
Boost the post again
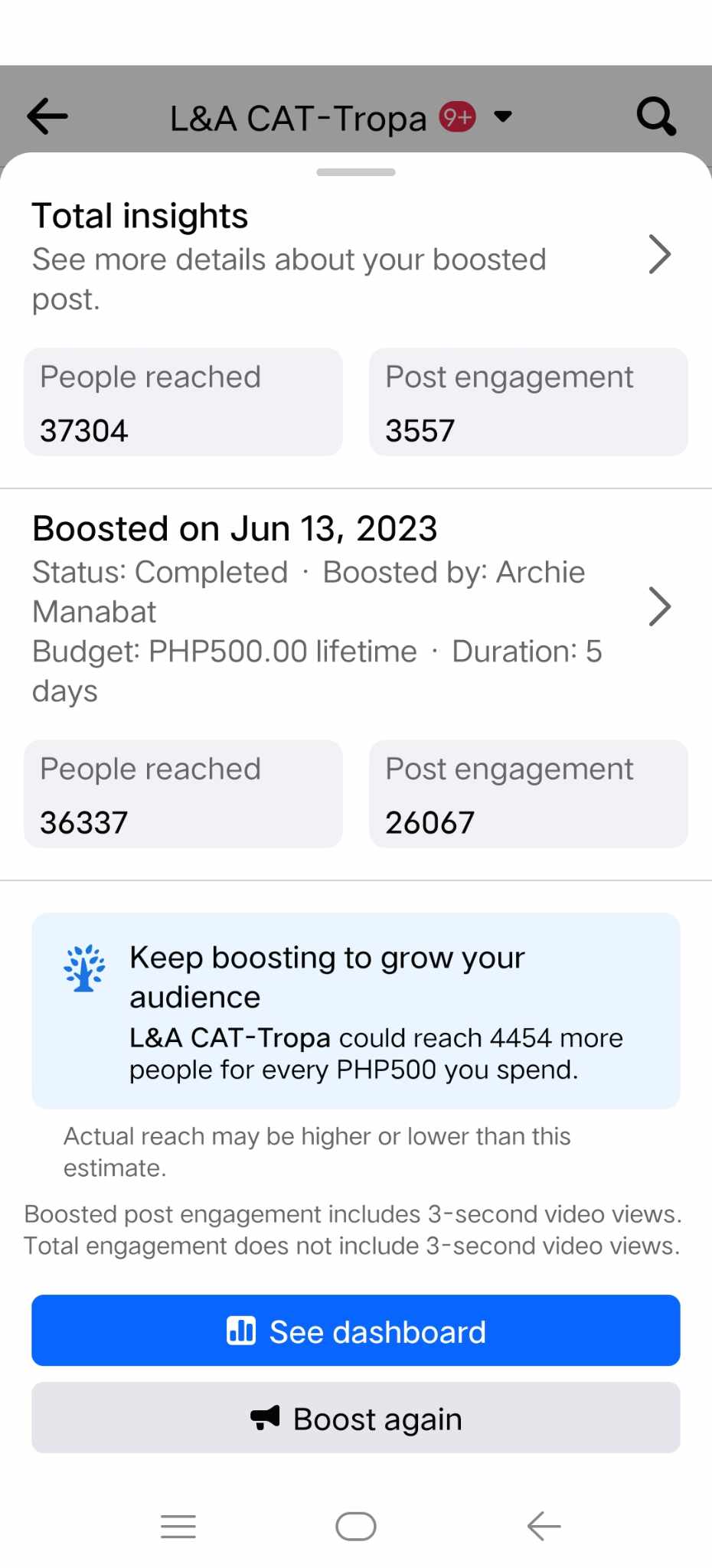coord(356,1418)
